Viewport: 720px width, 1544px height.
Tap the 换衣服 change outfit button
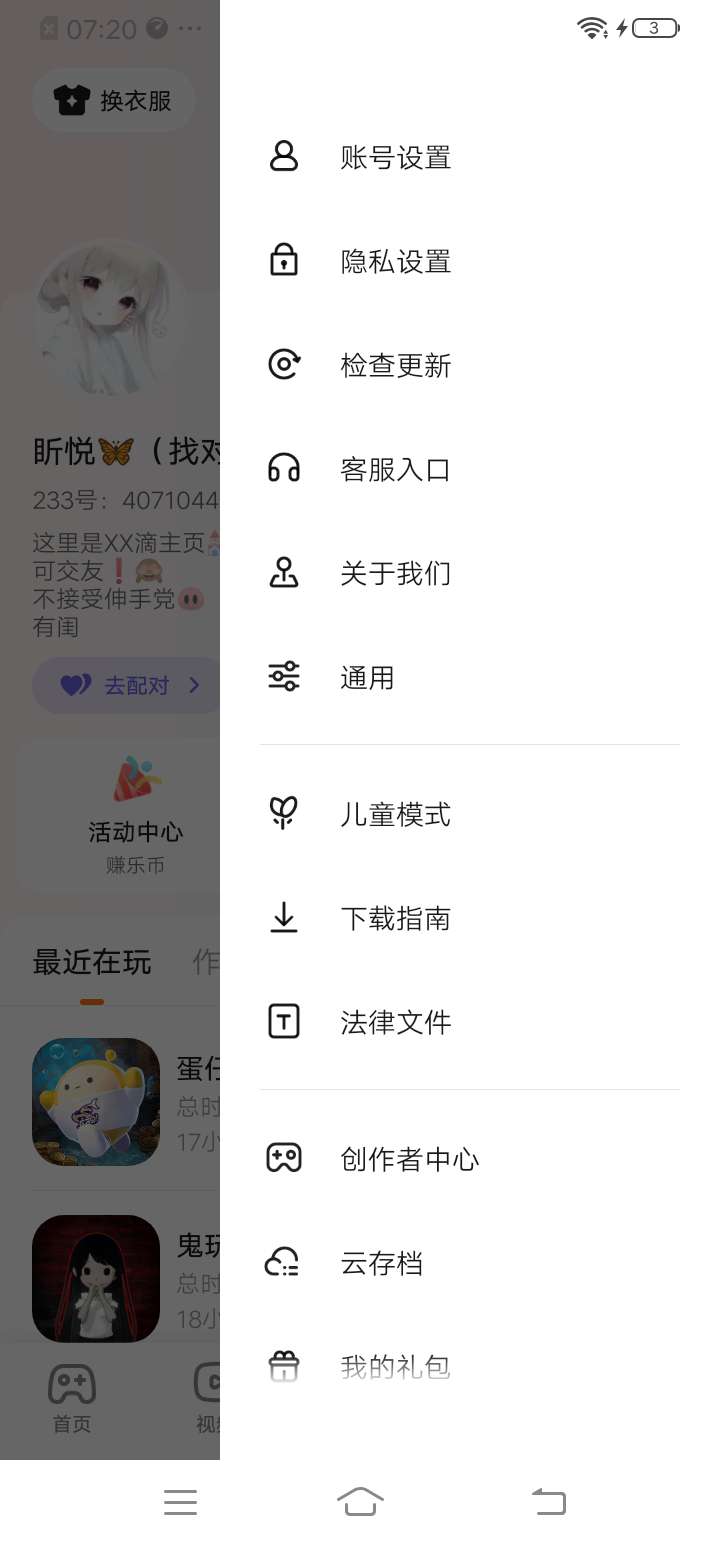113,101
